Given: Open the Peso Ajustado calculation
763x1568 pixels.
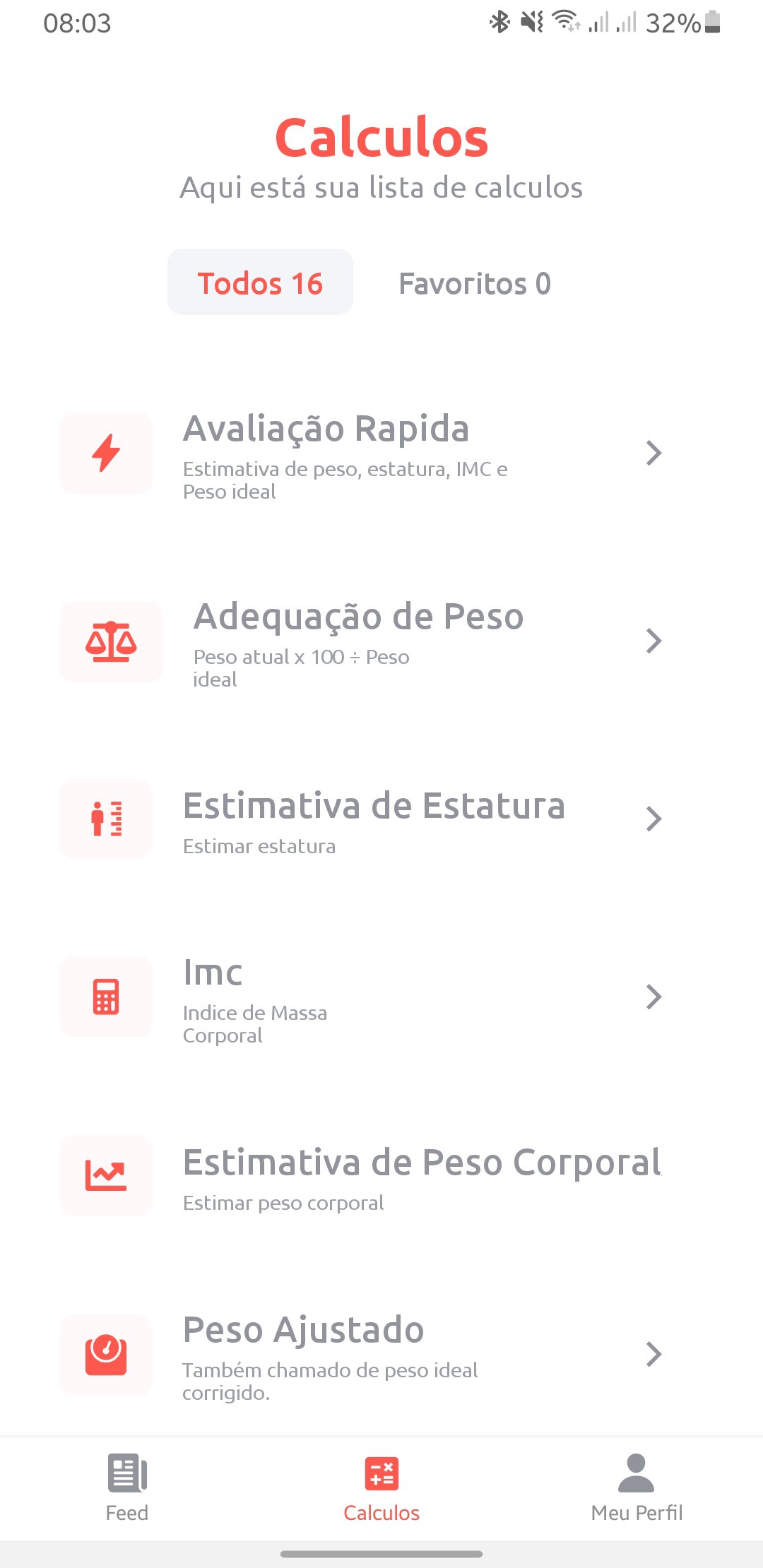Looking at the screenshot, I should tap(360, 1355).
